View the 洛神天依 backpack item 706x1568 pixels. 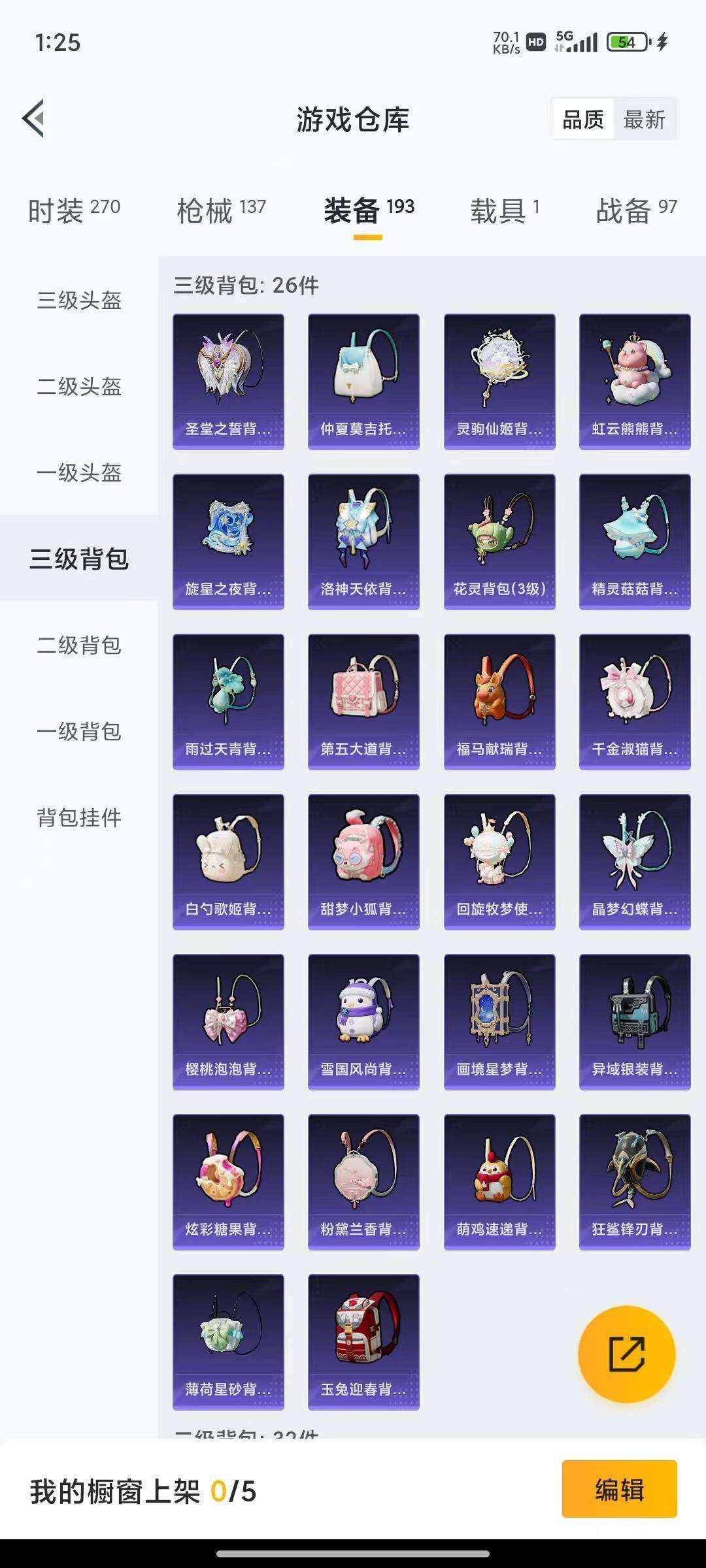point(363,542)
